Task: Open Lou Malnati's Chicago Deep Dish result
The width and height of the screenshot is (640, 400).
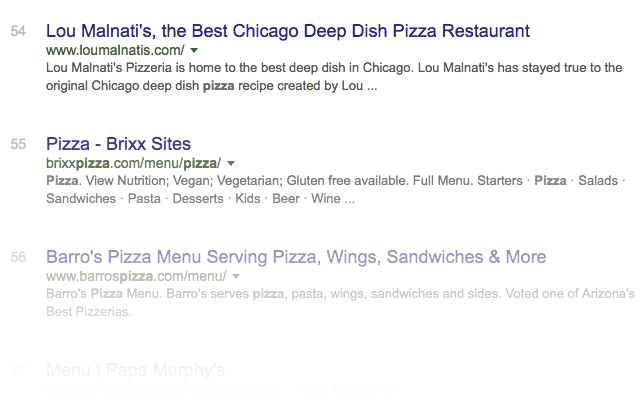Action: (x=288, y=31)
